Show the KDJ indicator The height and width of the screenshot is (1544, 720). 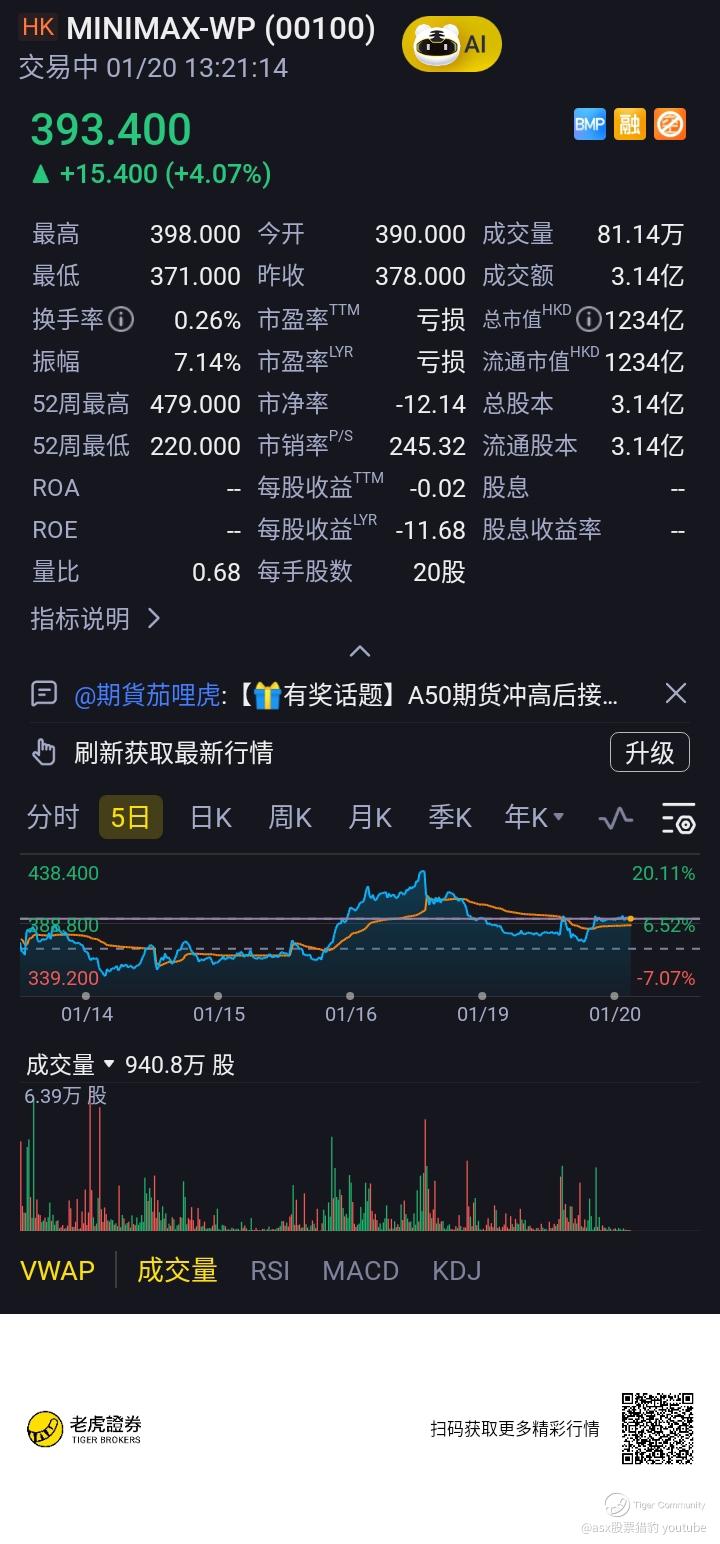coord(456,1270)
